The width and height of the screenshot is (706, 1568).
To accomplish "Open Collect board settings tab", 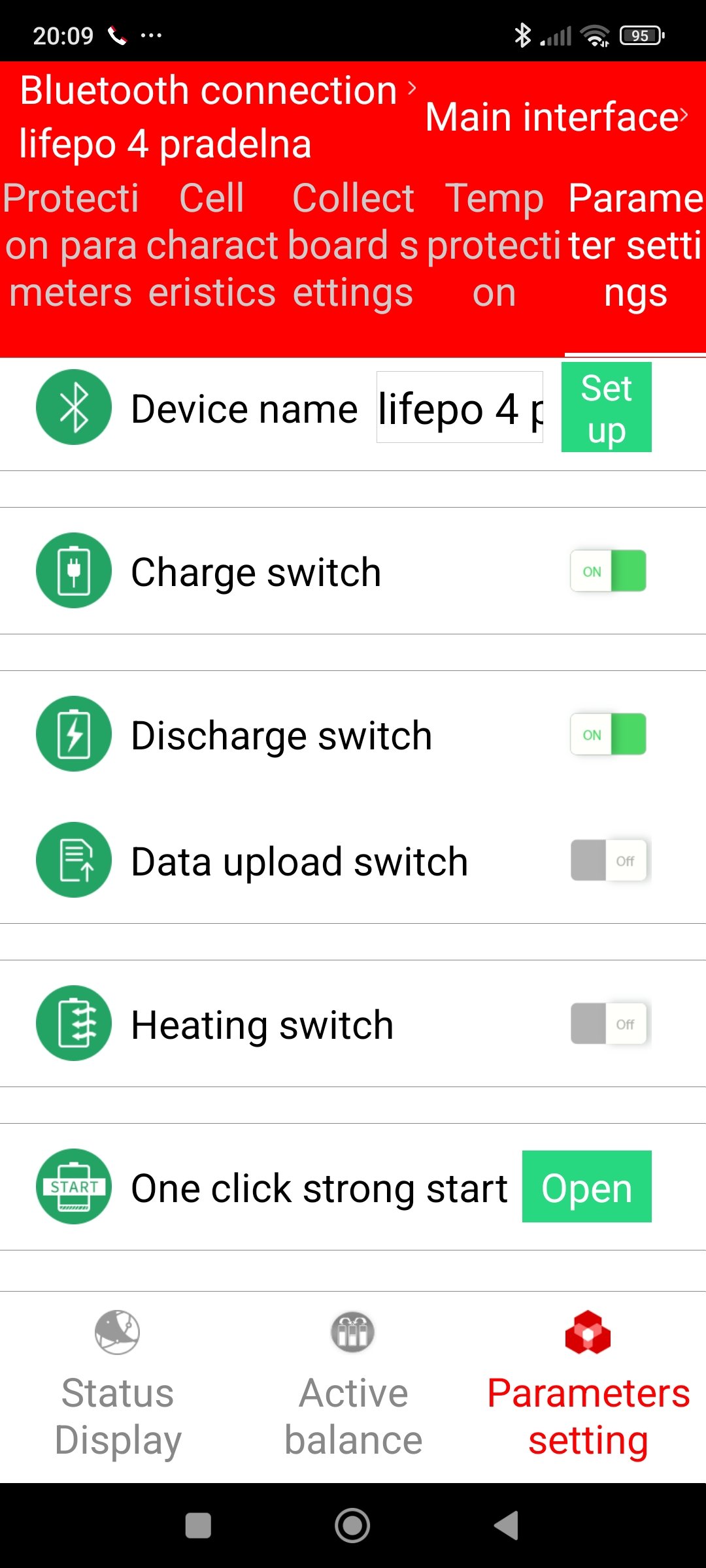I will point(353,245).
